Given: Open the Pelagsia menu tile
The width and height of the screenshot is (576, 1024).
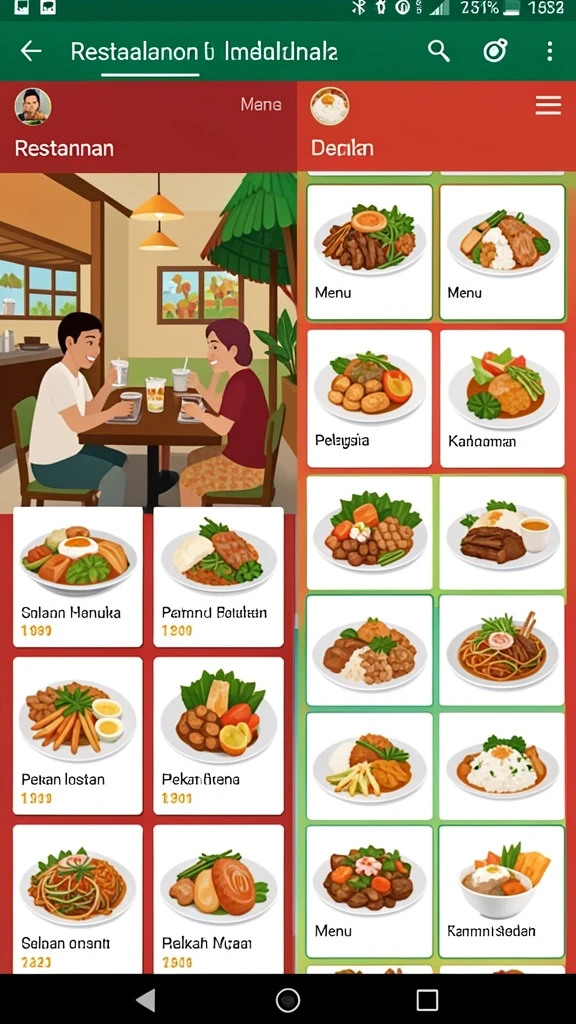Looking at the screenshot, I should pyautogui.click(x=370, y=398).
